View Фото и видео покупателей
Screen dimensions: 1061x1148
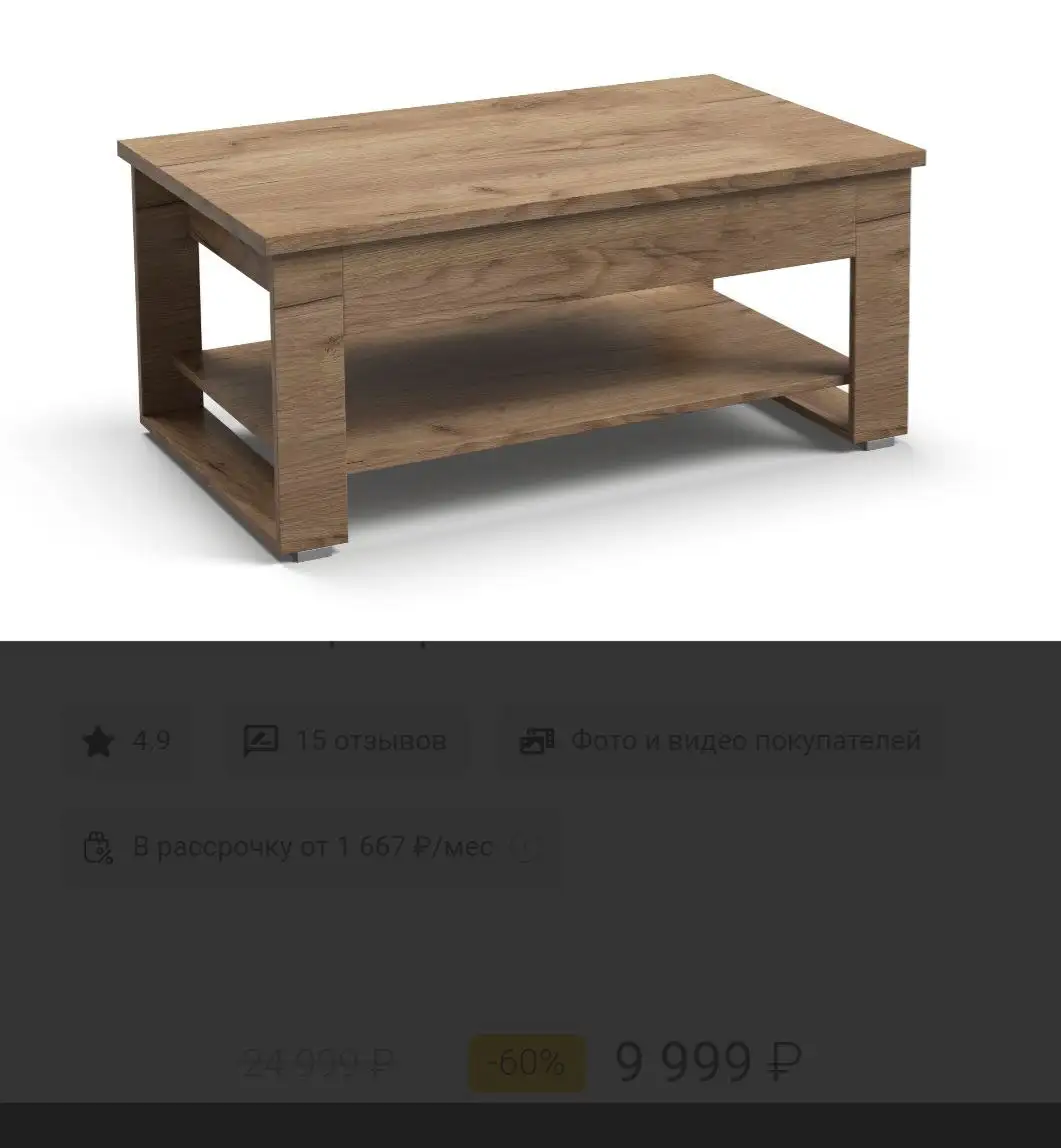pos(720,741)
